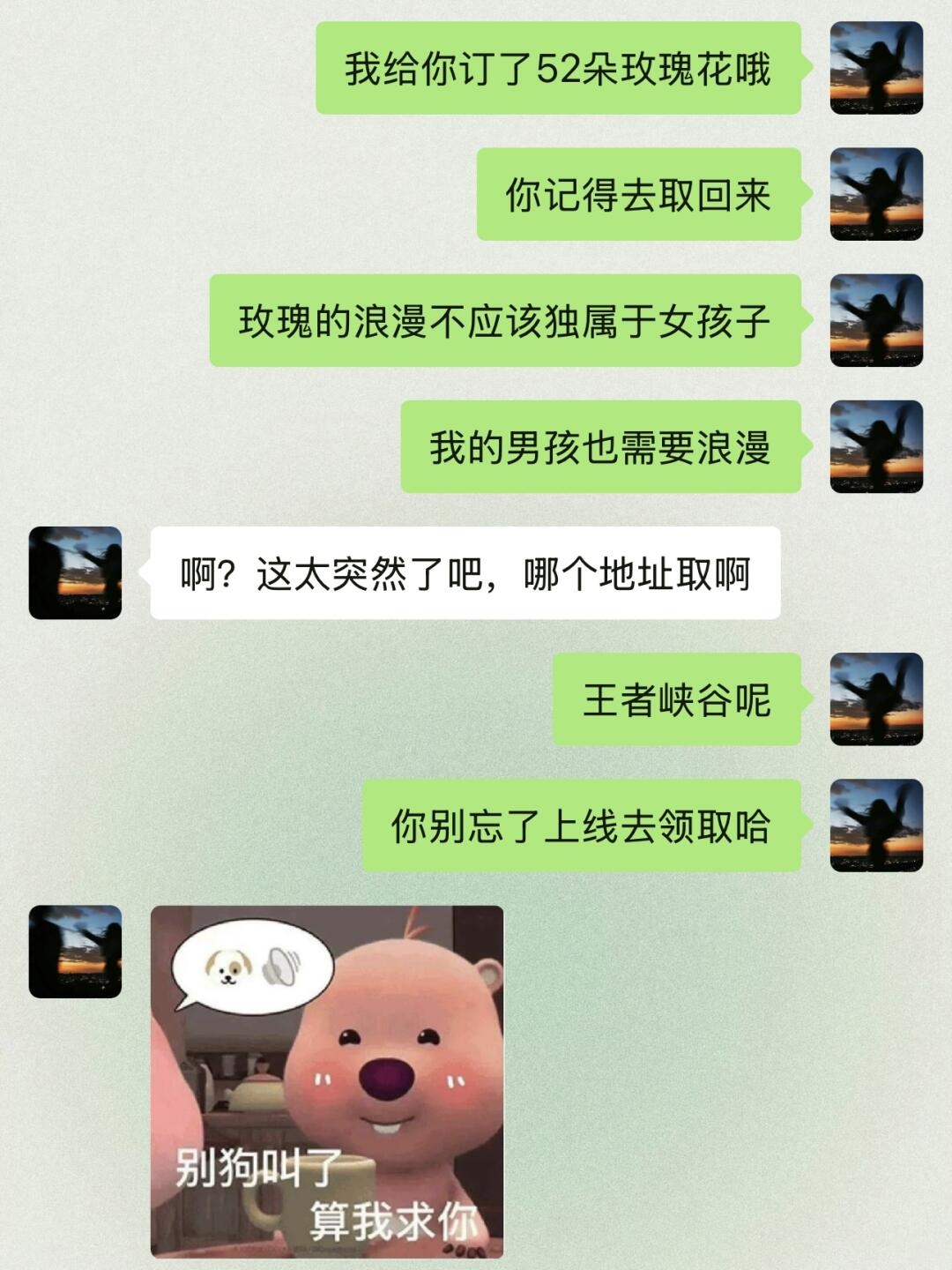Tap the avatar next to the sticker
The image size is (952, 1270).
(x=75, y=951)
